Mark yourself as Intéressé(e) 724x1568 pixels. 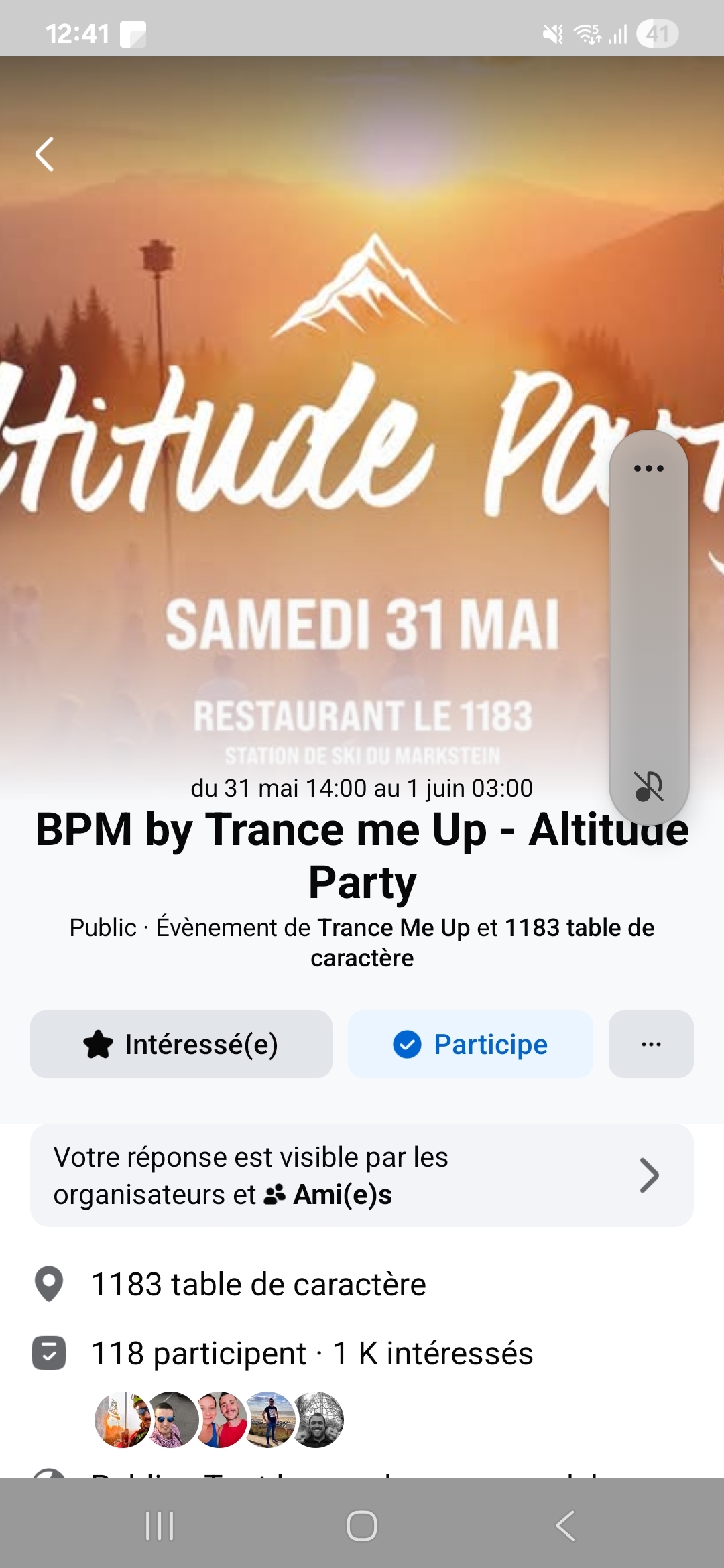click(x=181, y=1044)
